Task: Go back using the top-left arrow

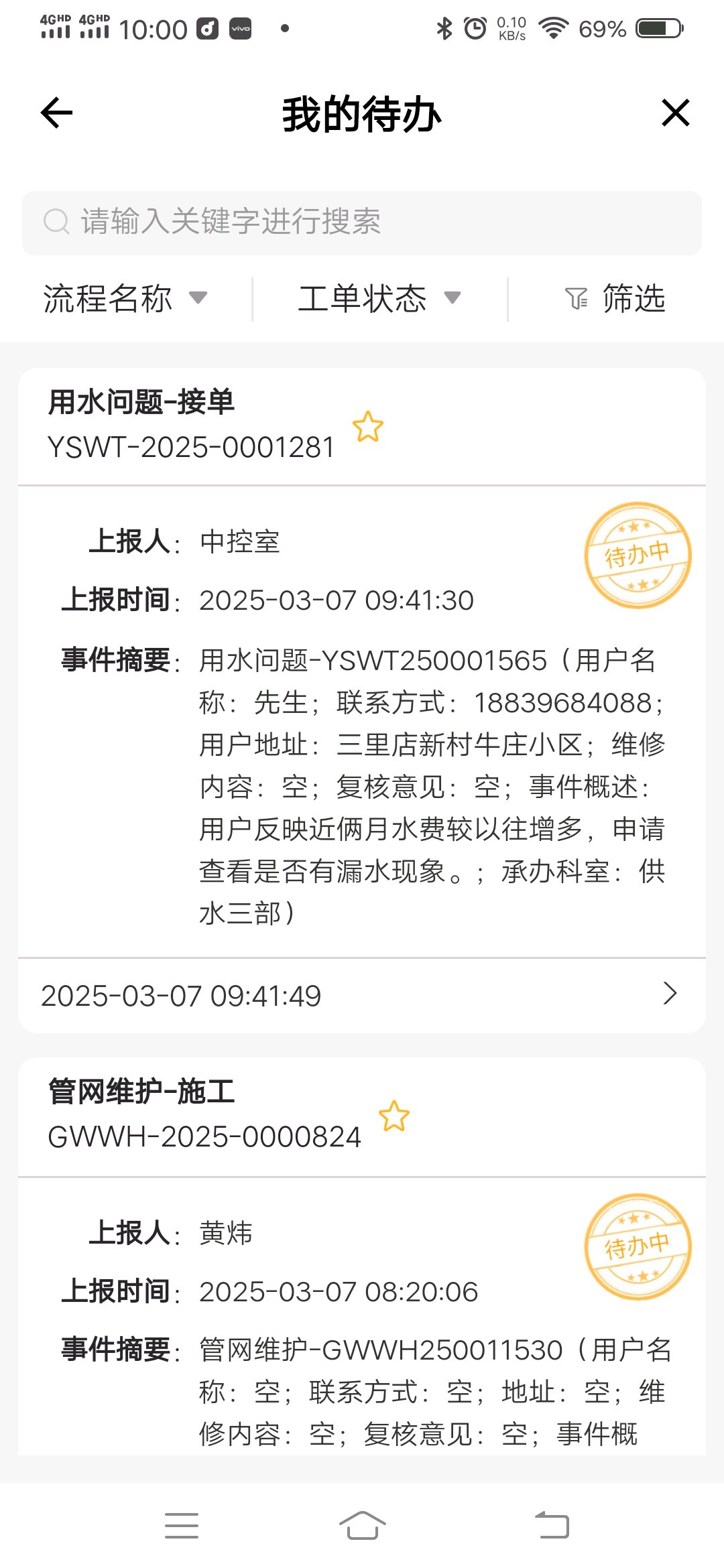Action: pos(56,113)
